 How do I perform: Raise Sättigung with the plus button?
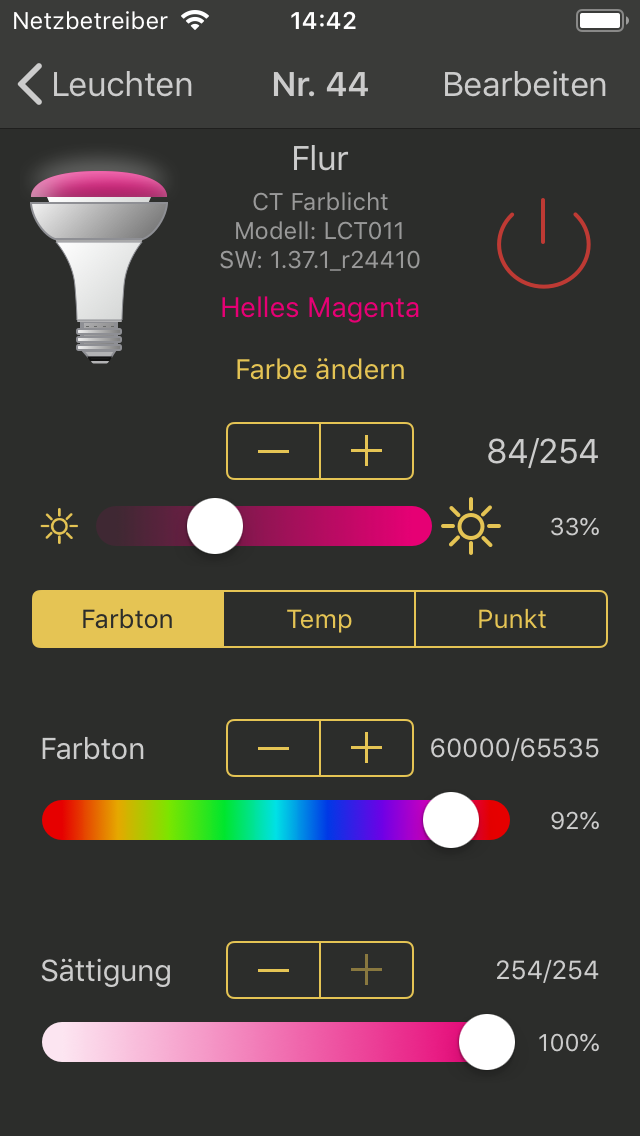tap(367, 970)
